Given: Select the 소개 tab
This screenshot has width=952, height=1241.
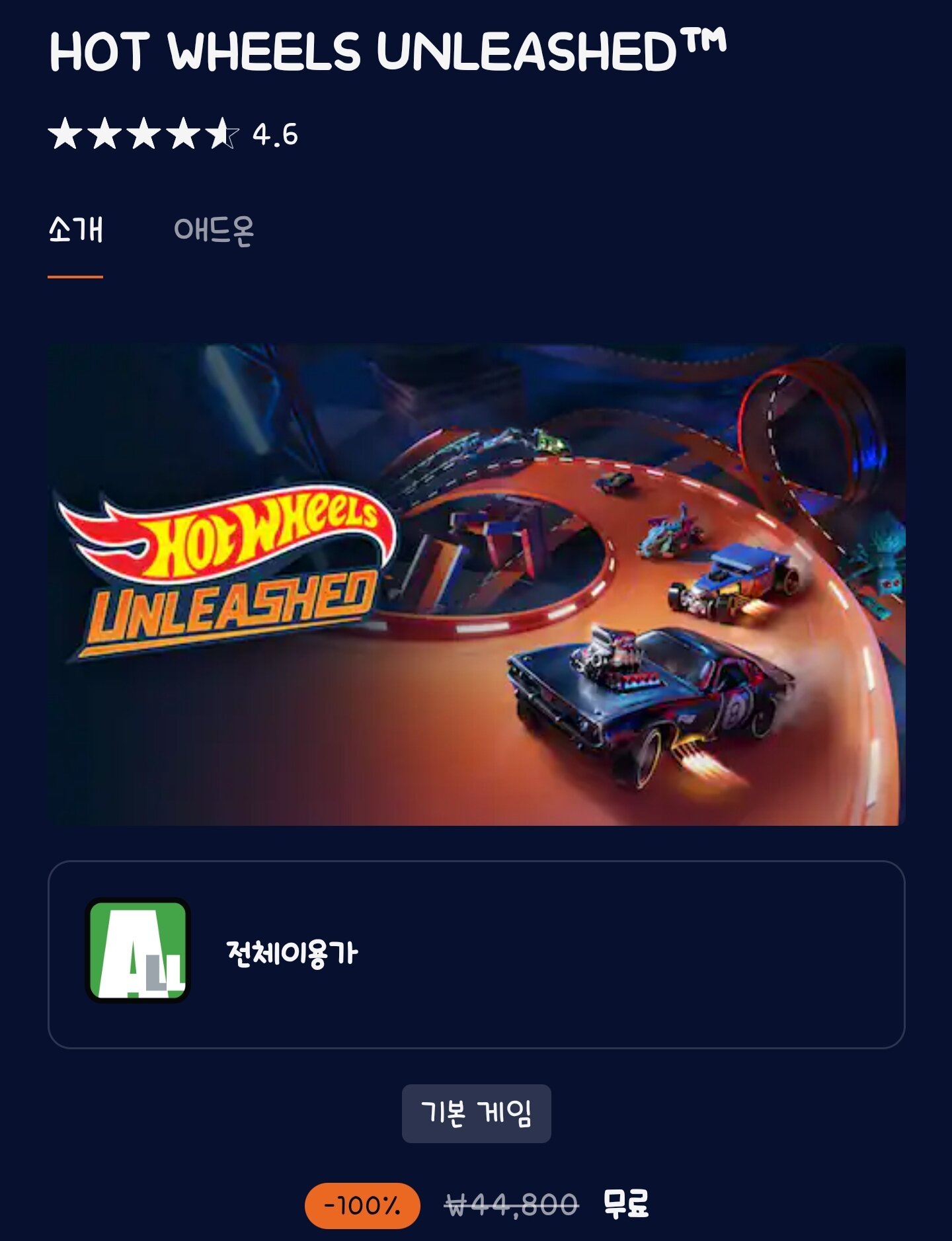Looking at the screenshot, I should [x=75, y=230].
